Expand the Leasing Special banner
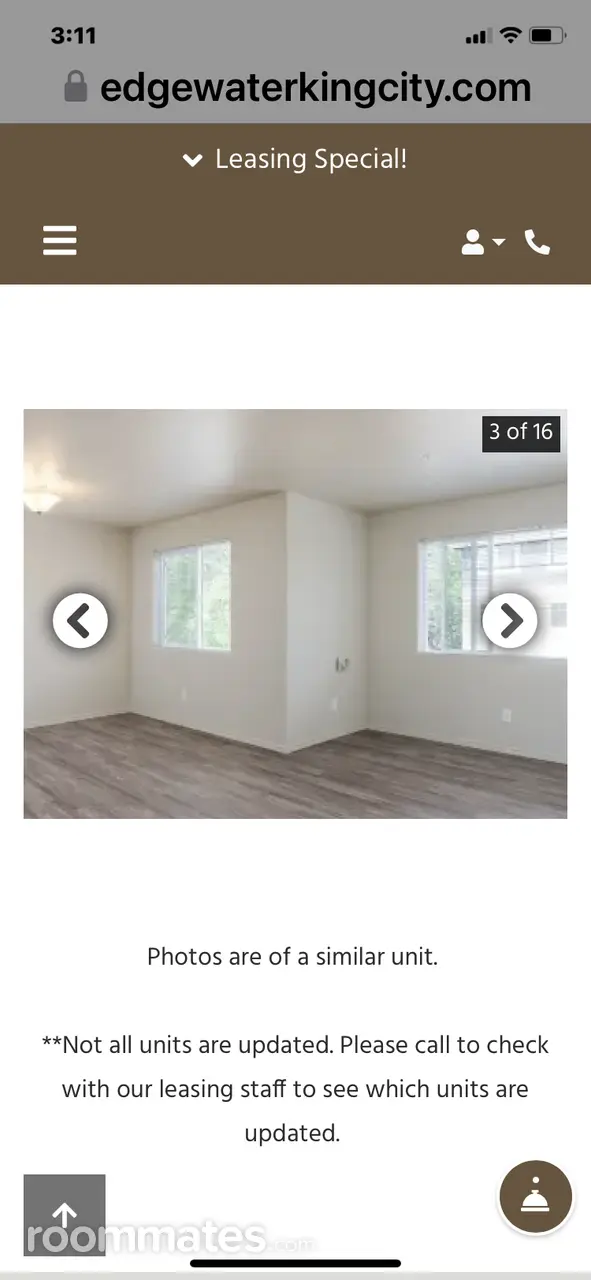This screenshot has height=1280, width=591. [x=295, y=159]
